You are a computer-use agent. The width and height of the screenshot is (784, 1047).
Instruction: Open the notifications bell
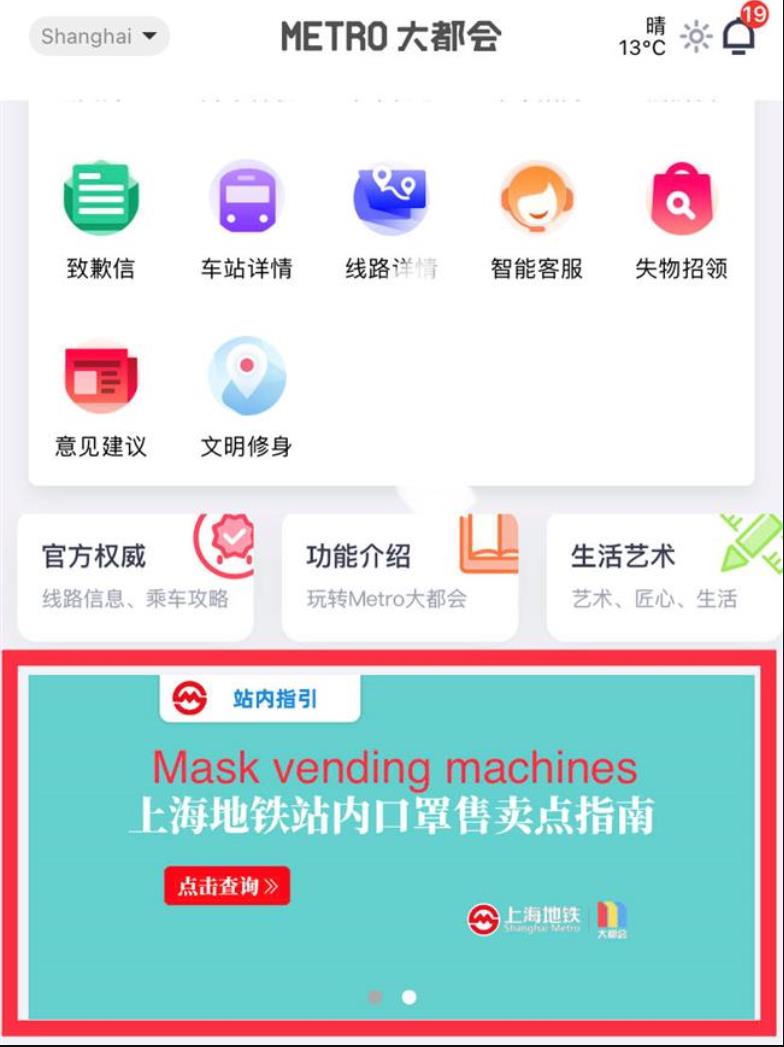coord(738,38)
